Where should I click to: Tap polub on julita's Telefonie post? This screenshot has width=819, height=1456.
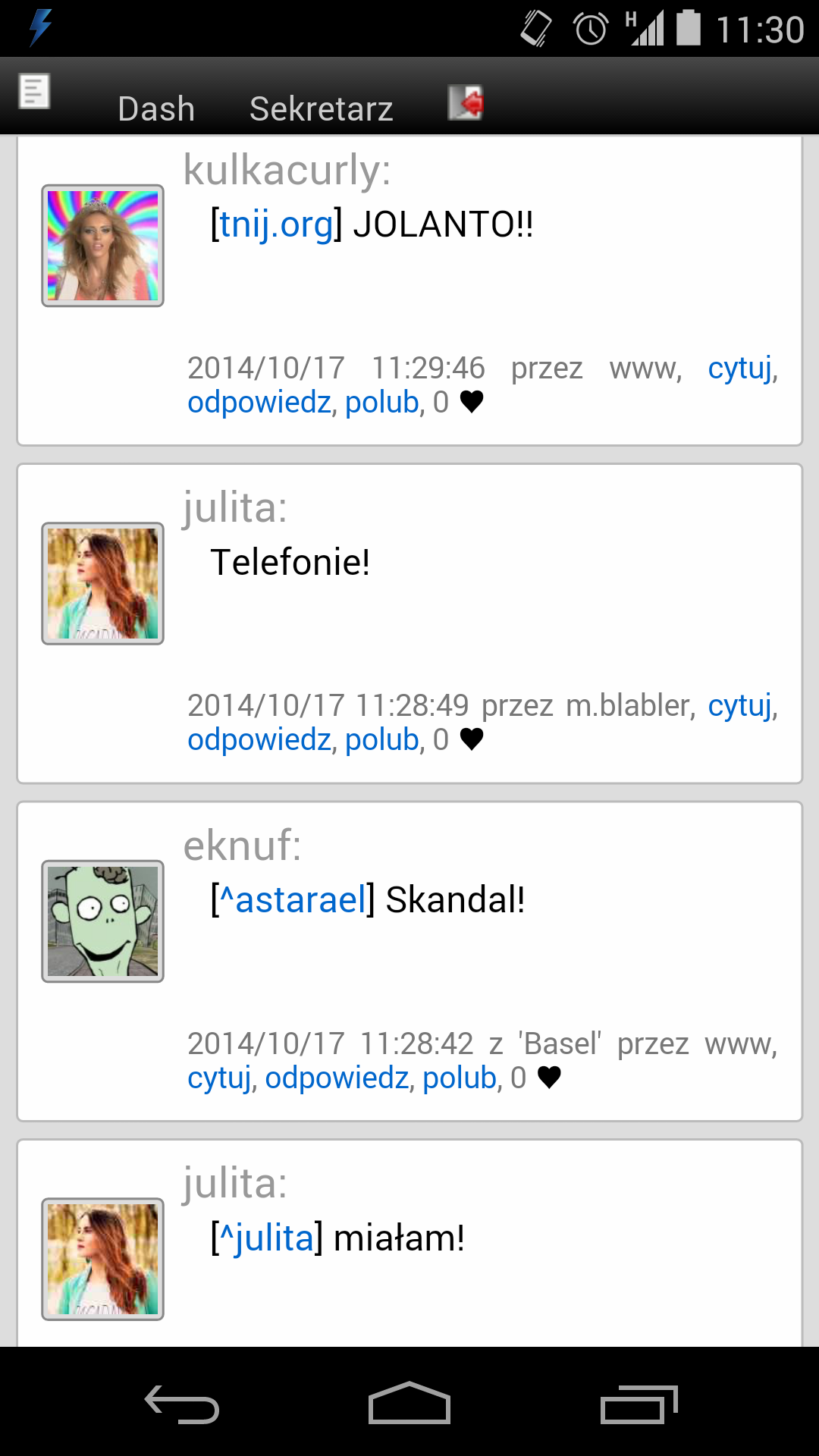click(382, 740)
